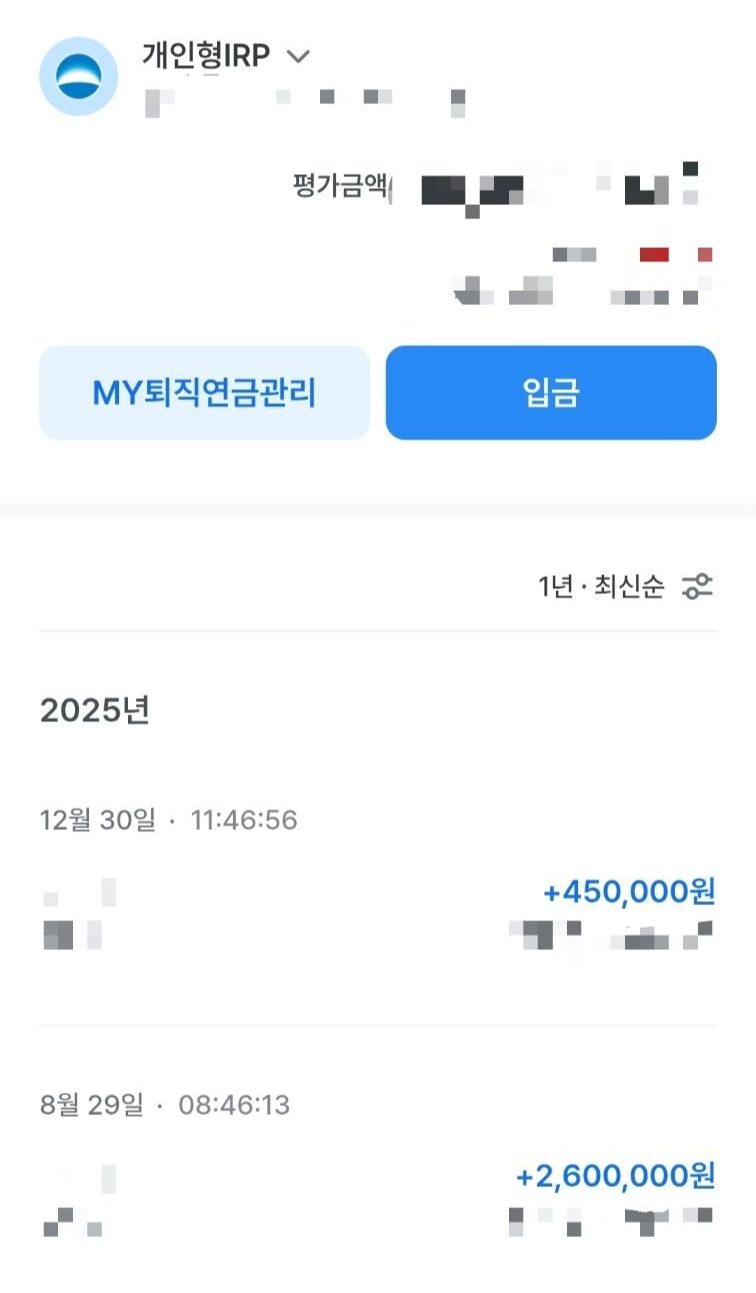
Task: Open sorting options via the control icon
Action: [699, 588]
